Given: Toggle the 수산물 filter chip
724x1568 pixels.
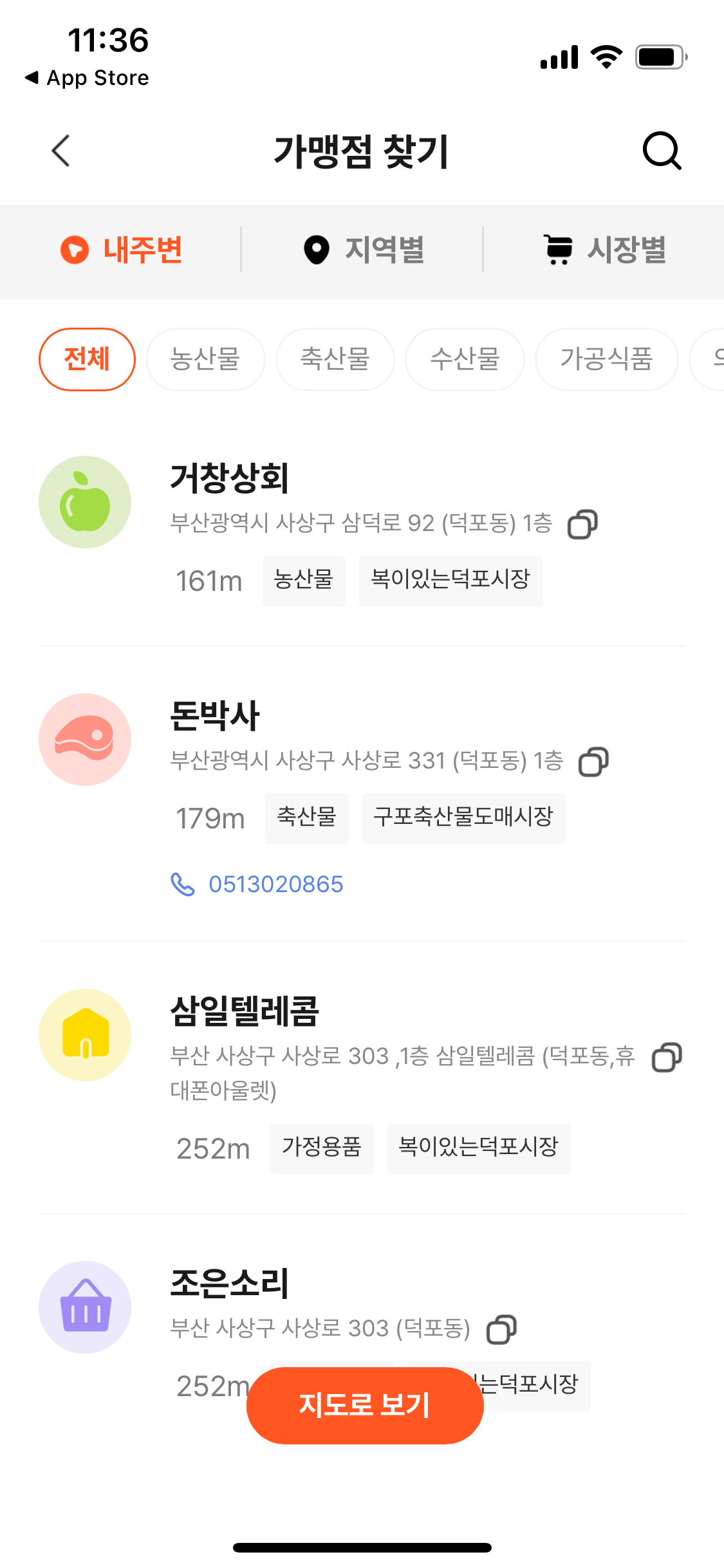Looking at the screenshot, I should click(464, 359).
